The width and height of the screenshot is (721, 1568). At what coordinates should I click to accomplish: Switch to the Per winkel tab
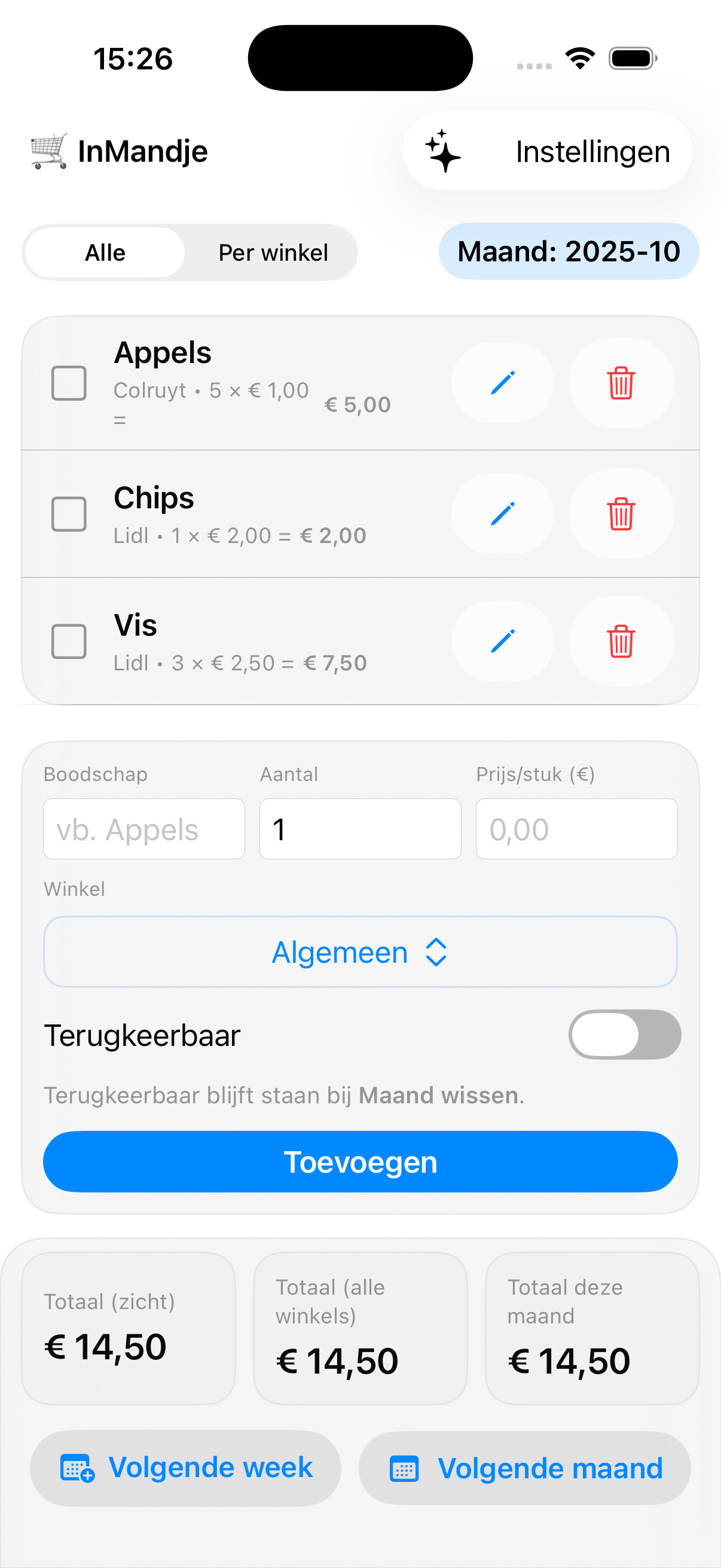click(273, 252)
